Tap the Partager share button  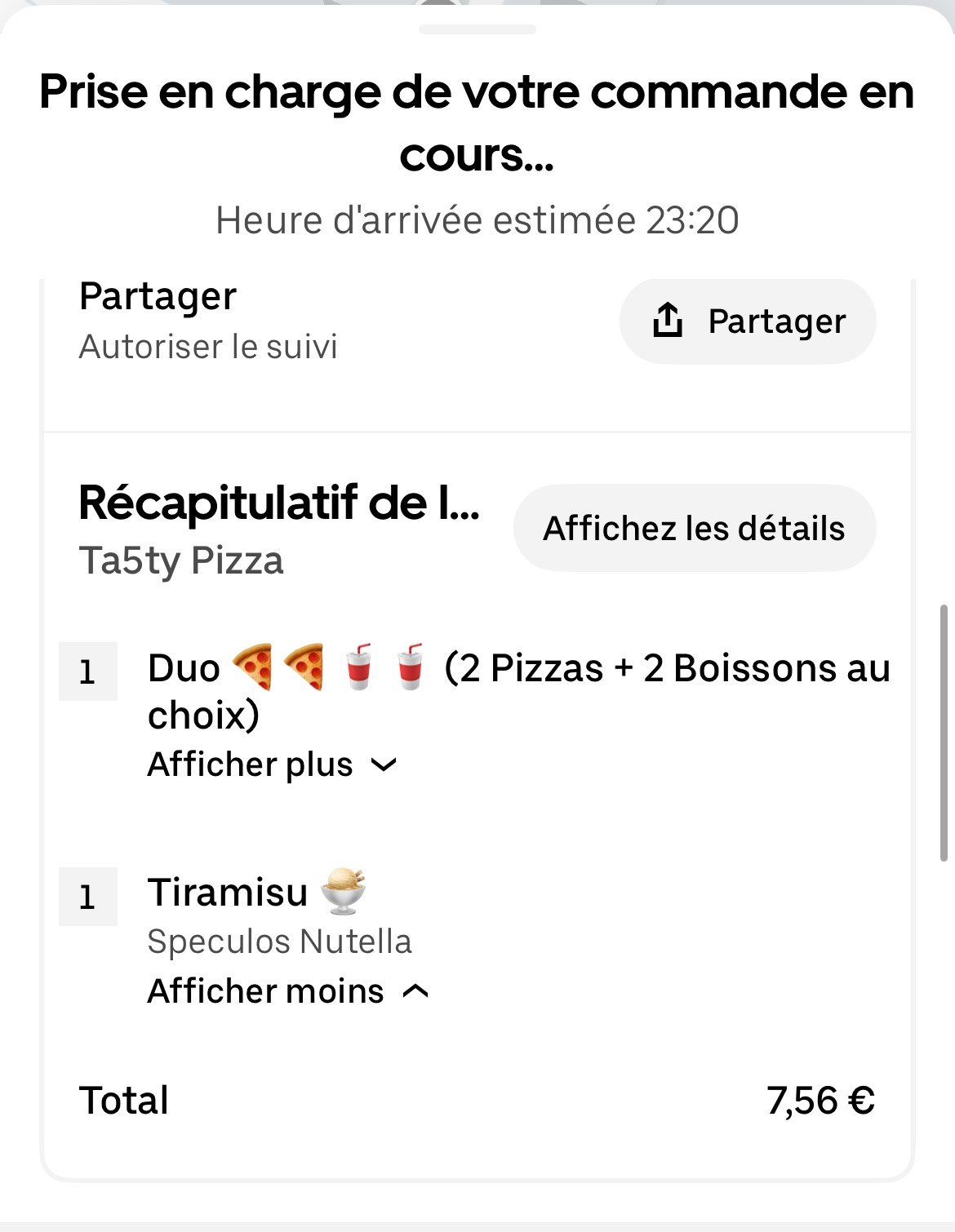[x=748, y=321]
